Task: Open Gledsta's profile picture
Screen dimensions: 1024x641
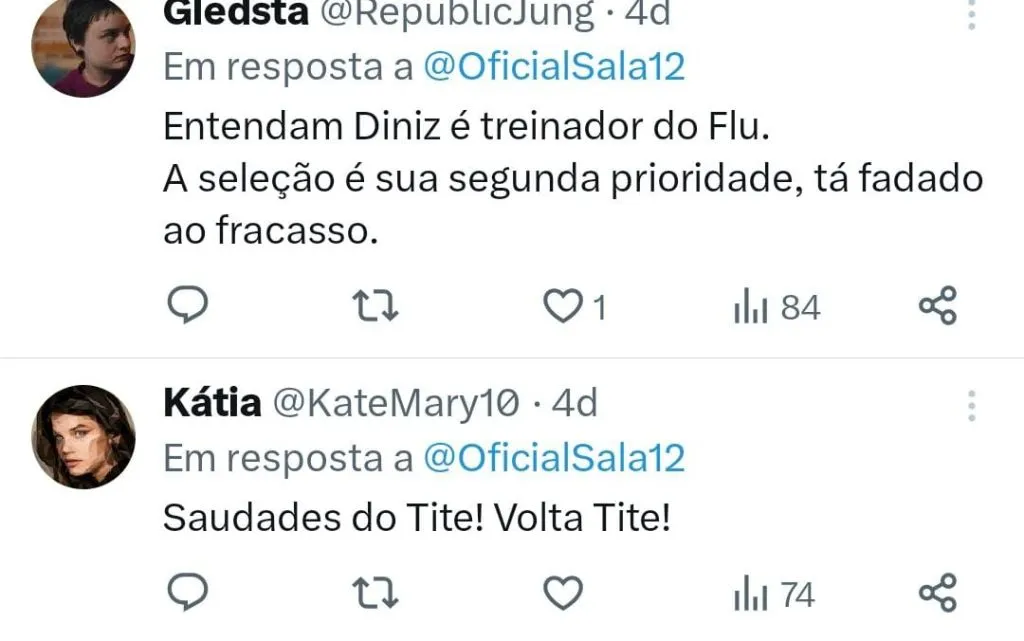Action: [83, 47]
